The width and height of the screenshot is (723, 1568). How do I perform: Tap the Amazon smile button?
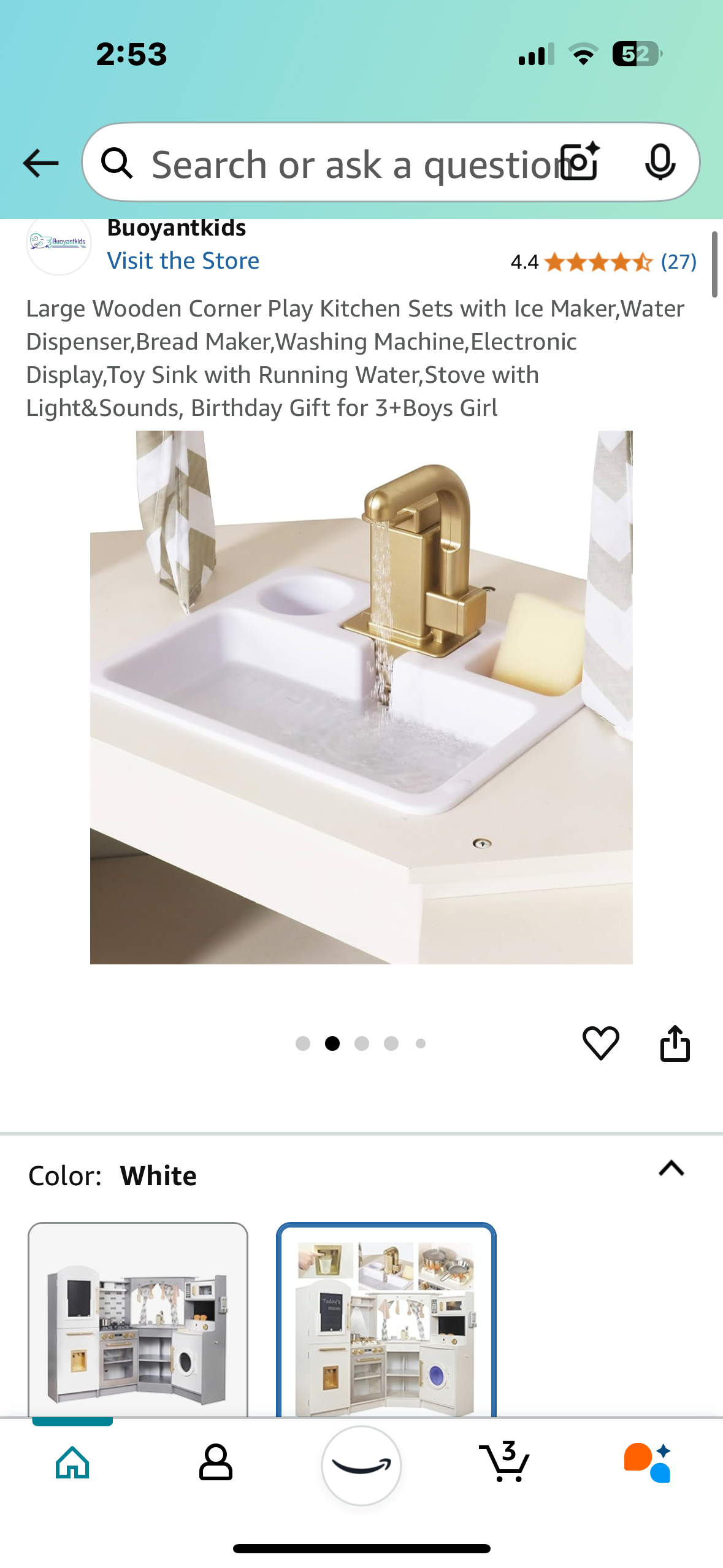pyautogui.click(x=361, y=1465)
